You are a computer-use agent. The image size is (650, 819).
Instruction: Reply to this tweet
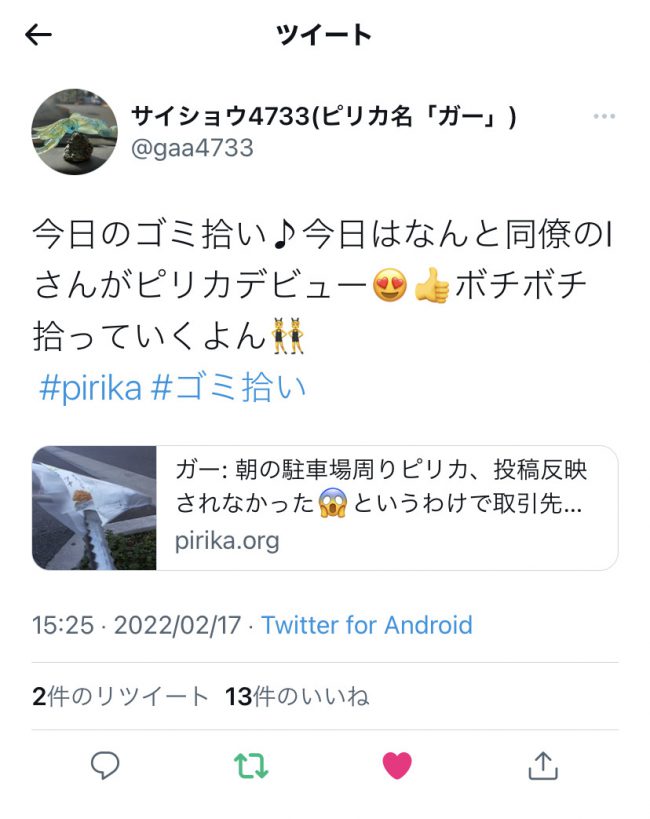[x=105, y=766]
